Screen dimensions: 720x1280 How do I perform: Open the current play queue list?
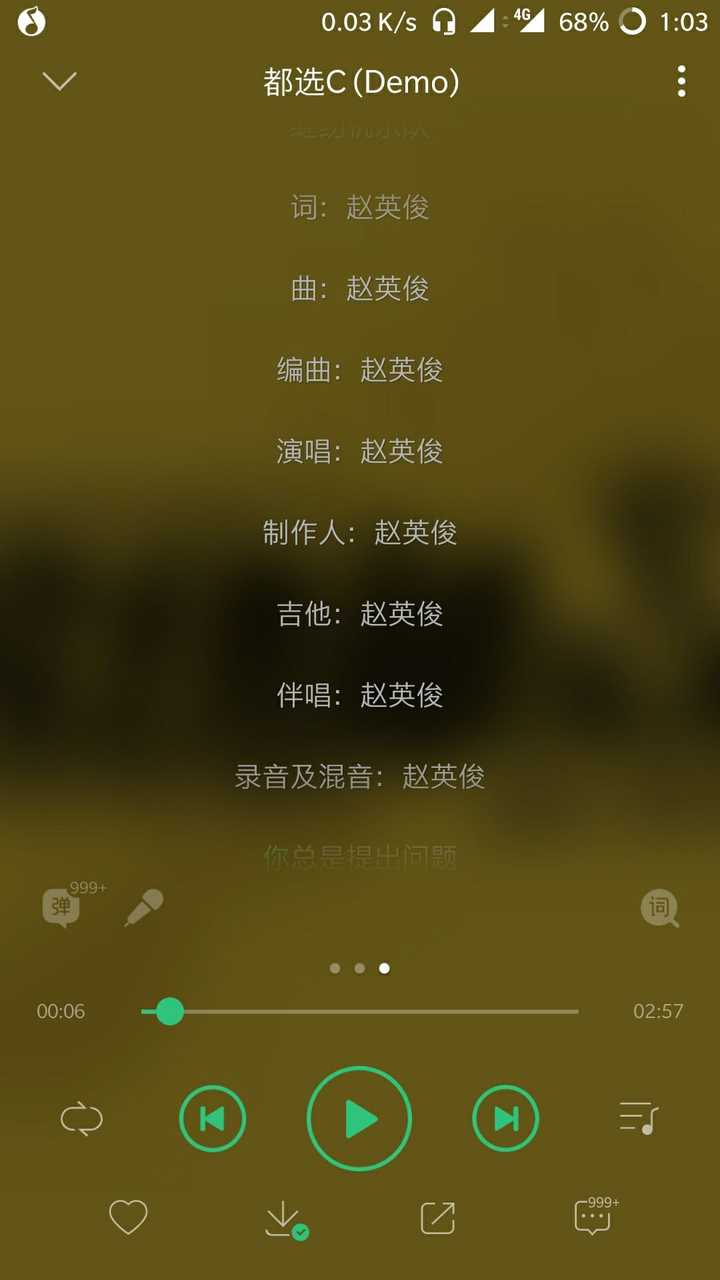tap(638, 1118)
